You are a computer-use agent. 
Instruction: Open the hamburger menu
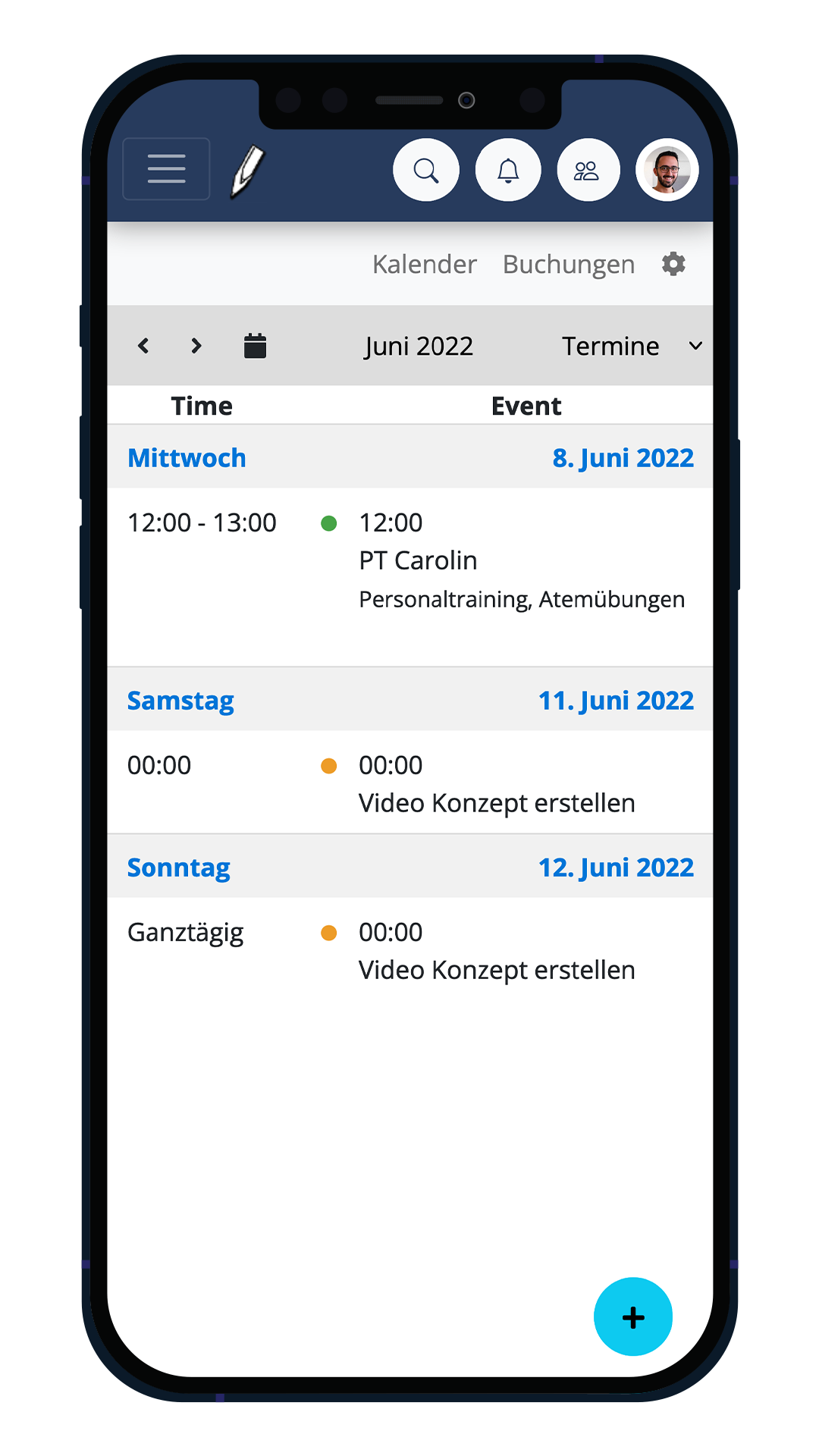click(x=166, y=169)
